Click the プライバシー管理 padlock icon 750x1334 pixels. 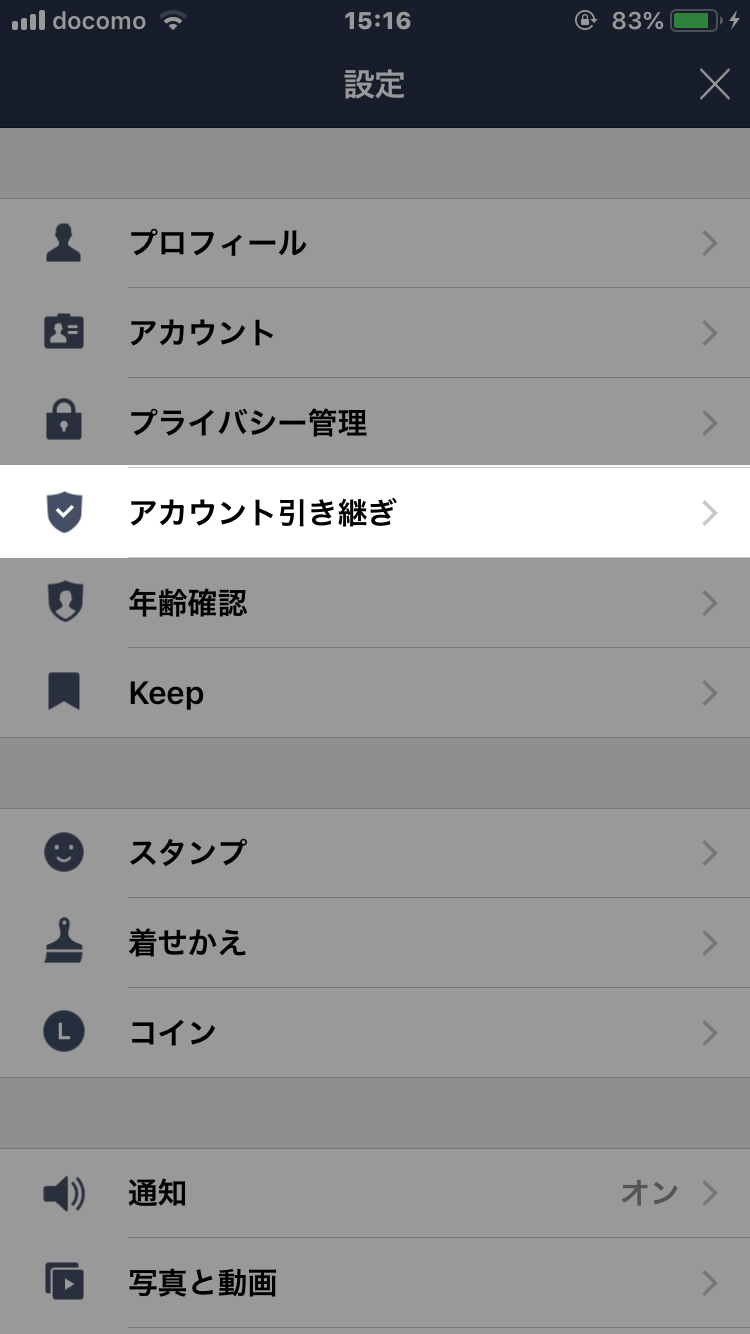pyautogui.click(x=64, y=422)
